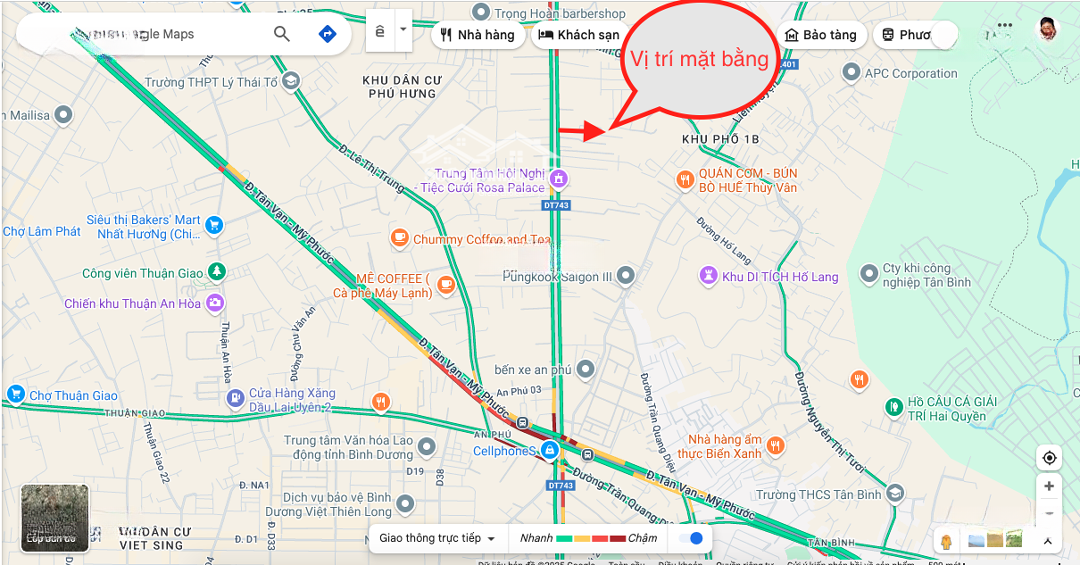Select the Khách sạn chip
The image size is (1080, 565).
pos(578,35)
